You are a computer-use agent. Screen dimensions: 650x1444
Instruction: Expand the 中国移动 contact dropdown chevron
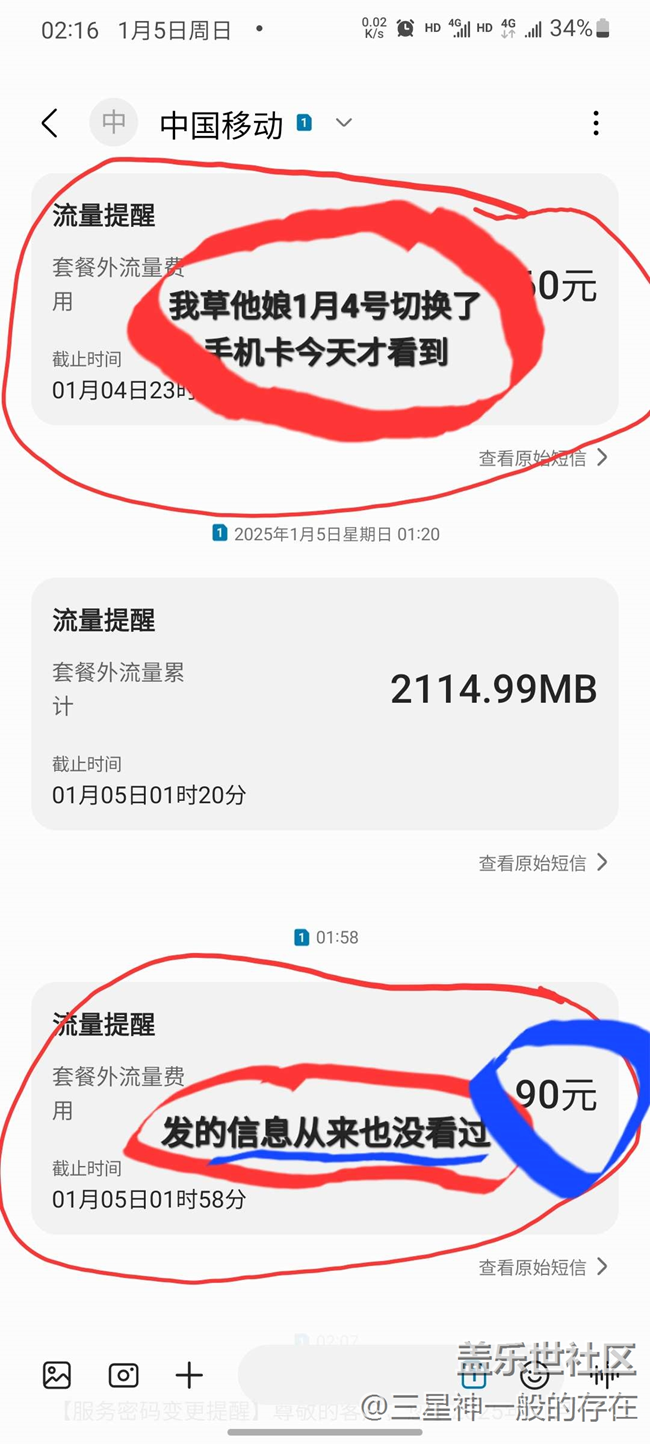pyautogui.click(x=344, y=123)
